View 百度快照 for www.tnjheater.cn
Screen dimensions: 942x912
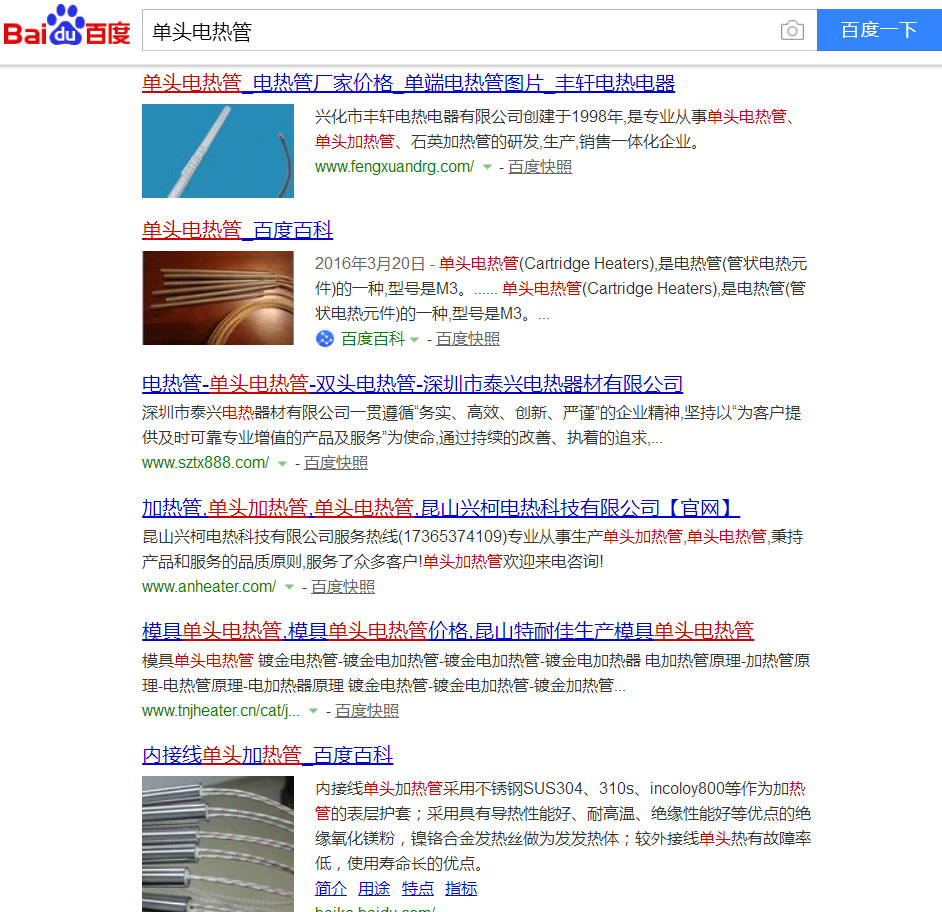[367, 711]
